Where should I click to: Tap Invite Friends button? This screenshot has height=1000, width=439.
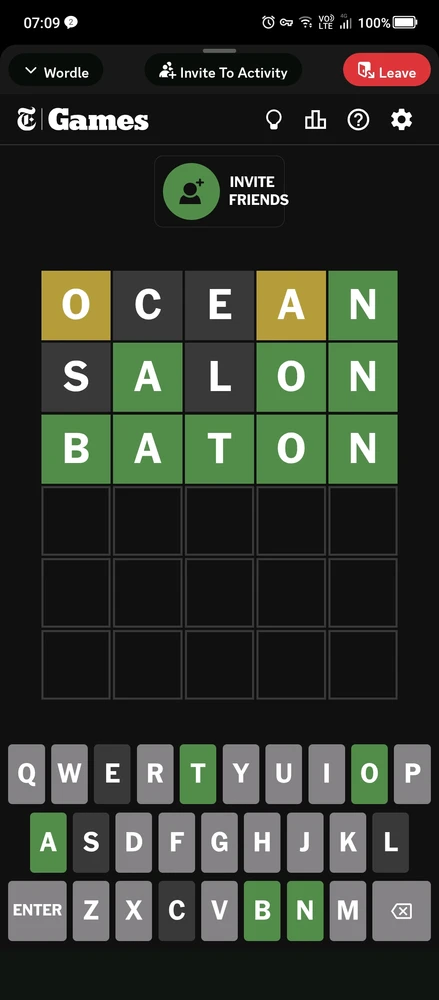tap(220, 191)
